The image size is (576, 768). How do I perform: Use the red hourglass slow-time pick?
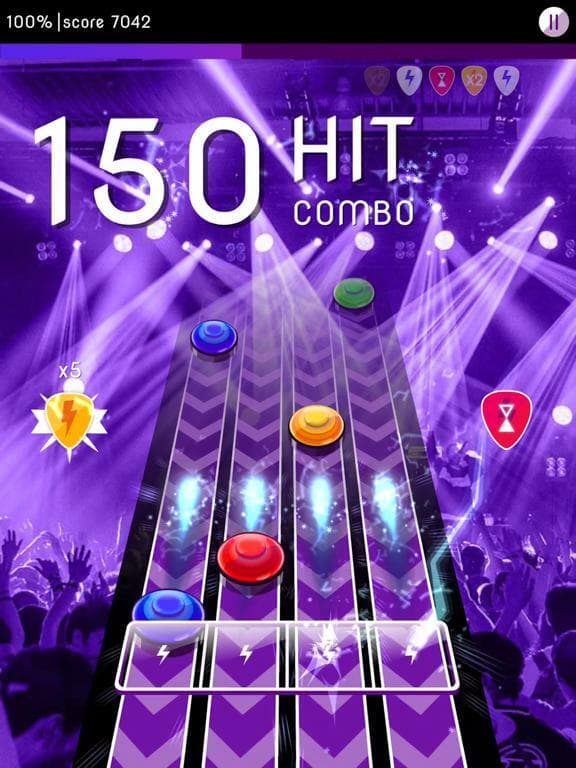click(x=506, y=419)
